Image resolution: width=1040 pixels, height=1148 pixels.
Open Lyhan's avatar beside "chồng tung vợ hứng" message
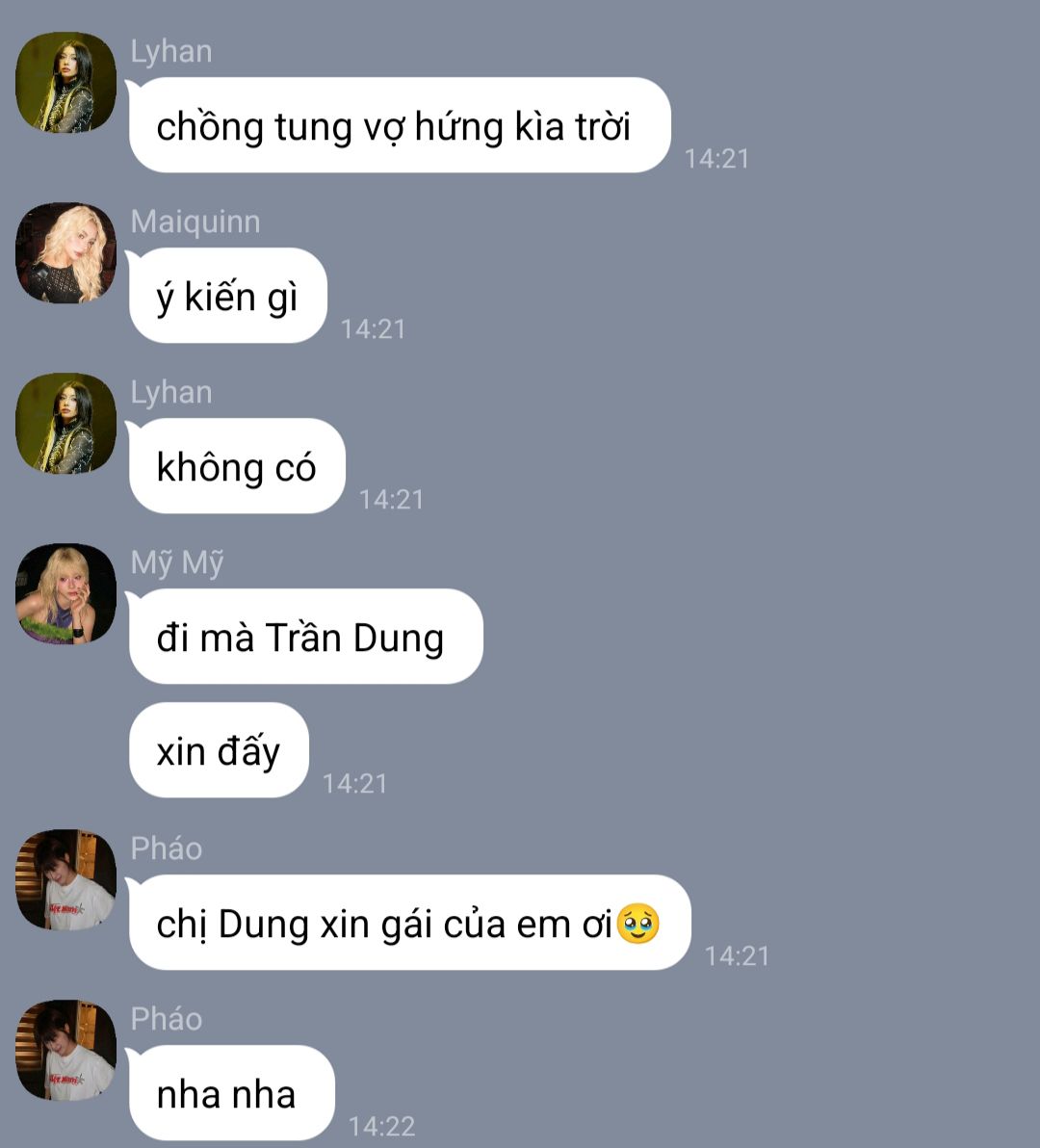65,83
